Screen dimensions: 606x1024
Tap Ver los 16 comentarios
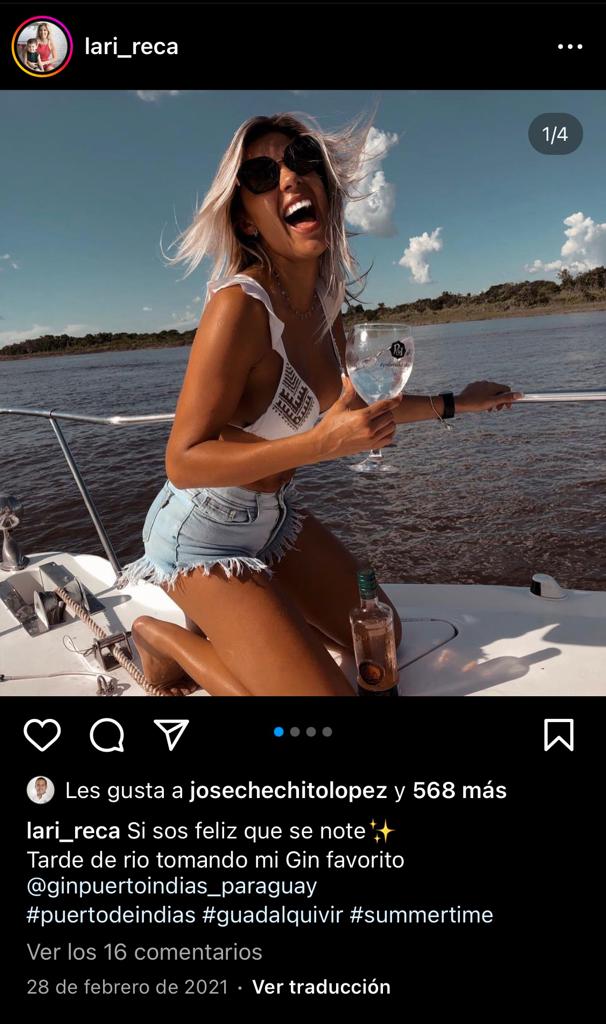(x=144, y=952)
